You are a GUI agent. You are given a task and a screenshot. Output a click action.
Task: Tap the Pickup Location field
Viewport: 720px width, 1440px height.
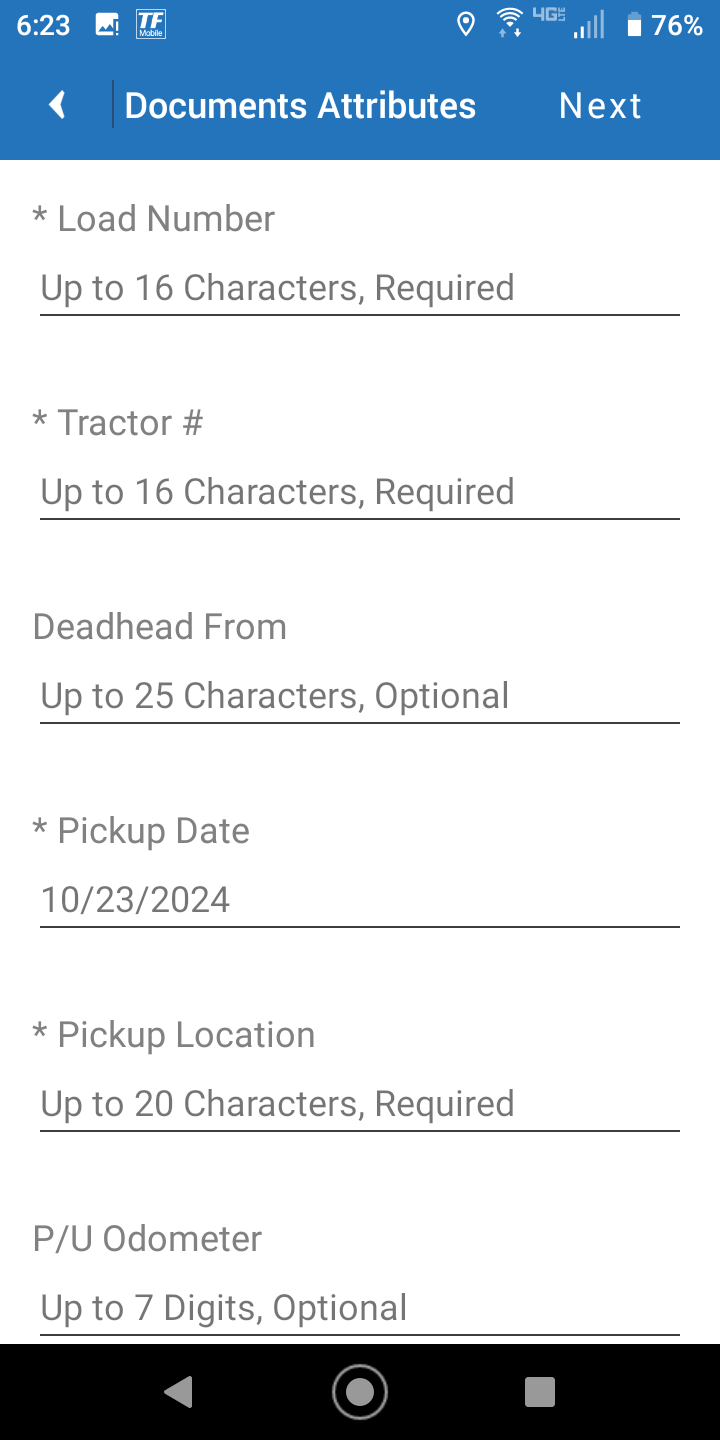360,1105
